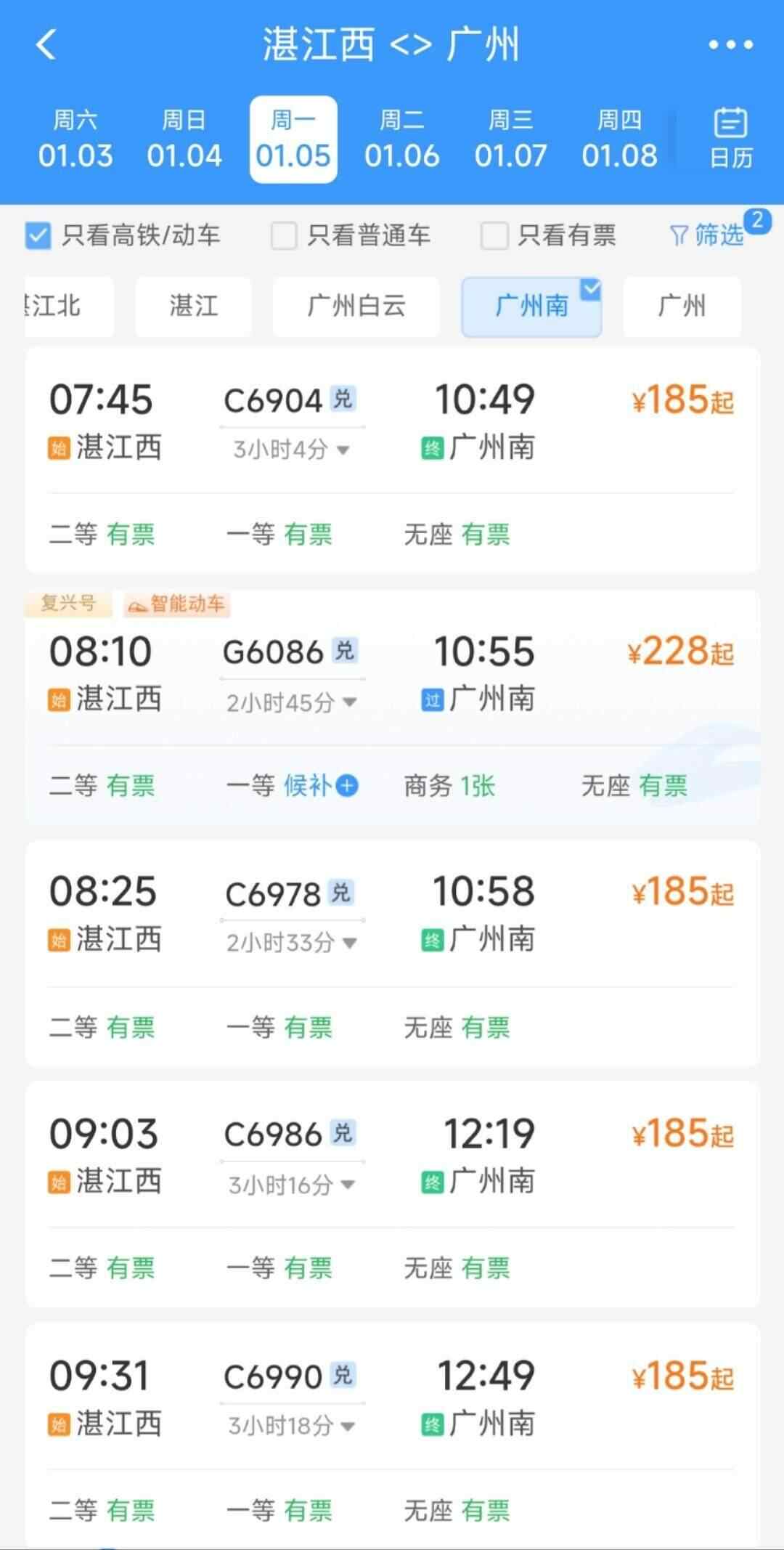
Task: View details of train C6978 at 08:25
Action: click(x=392, y=914)
